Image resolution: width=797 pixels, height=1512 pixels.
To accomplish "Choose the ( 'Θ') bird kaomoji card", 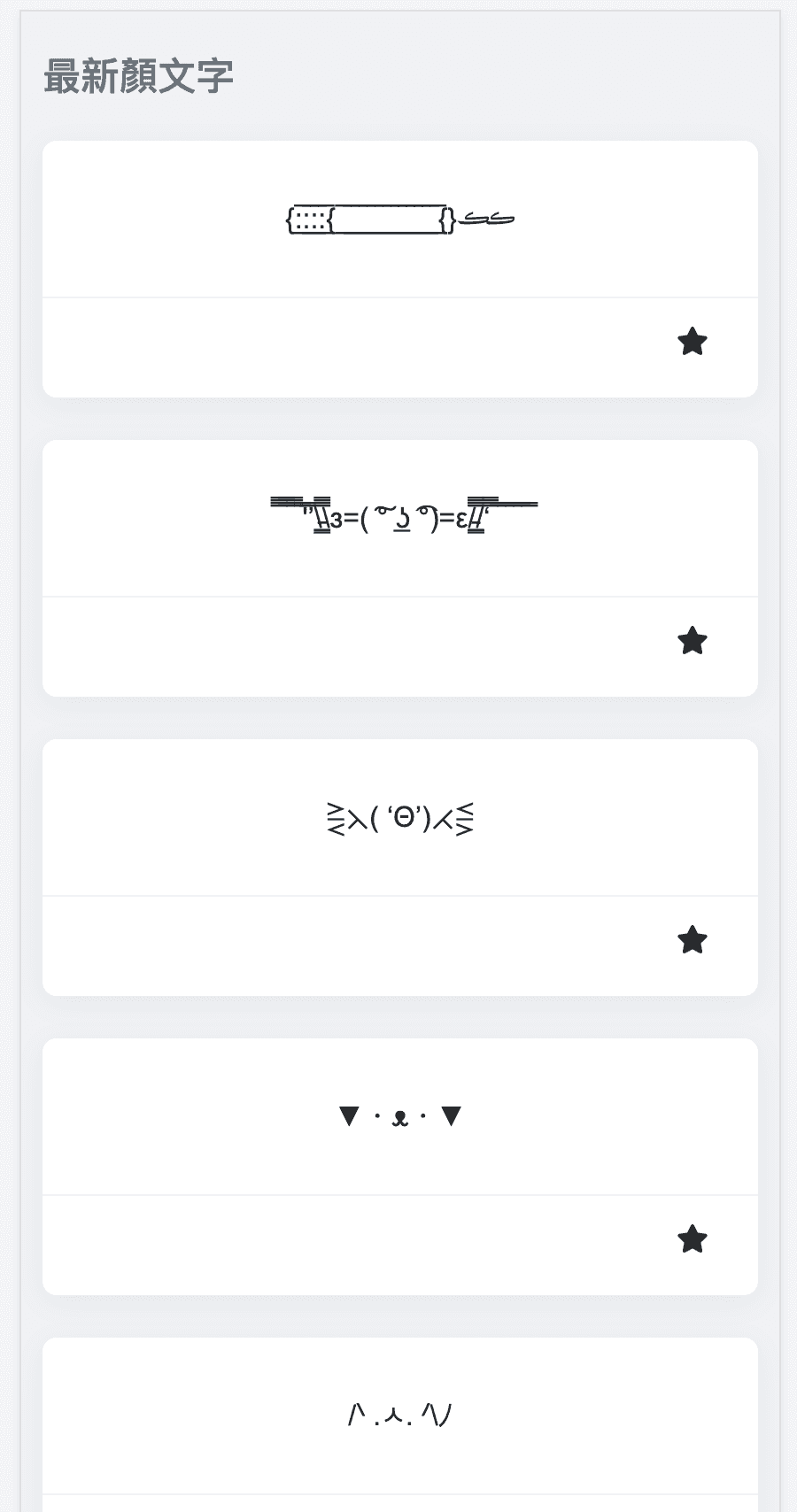I will tap(400, 818).
